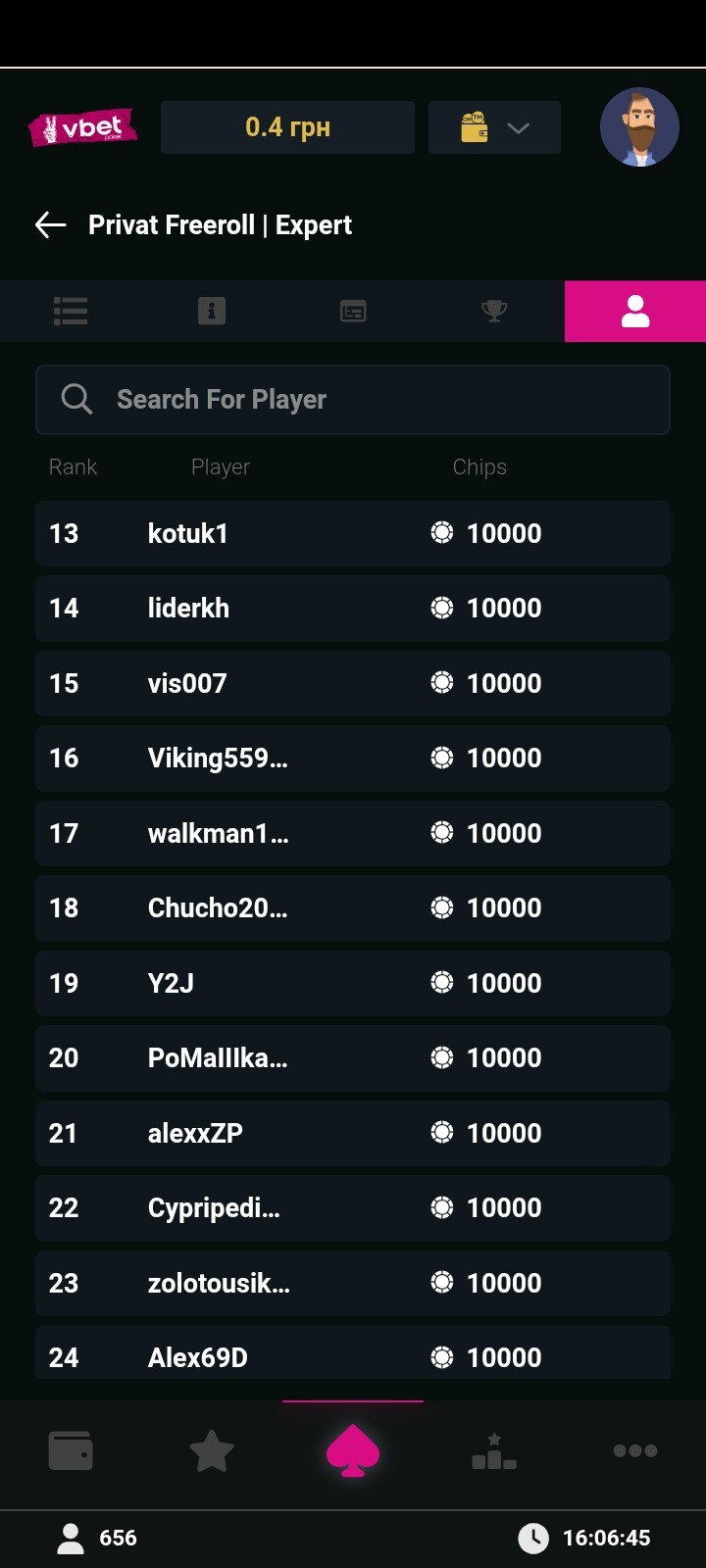The image size is (706, 1568).
Task: Switch to the list view tab
Action: (71, 312)
